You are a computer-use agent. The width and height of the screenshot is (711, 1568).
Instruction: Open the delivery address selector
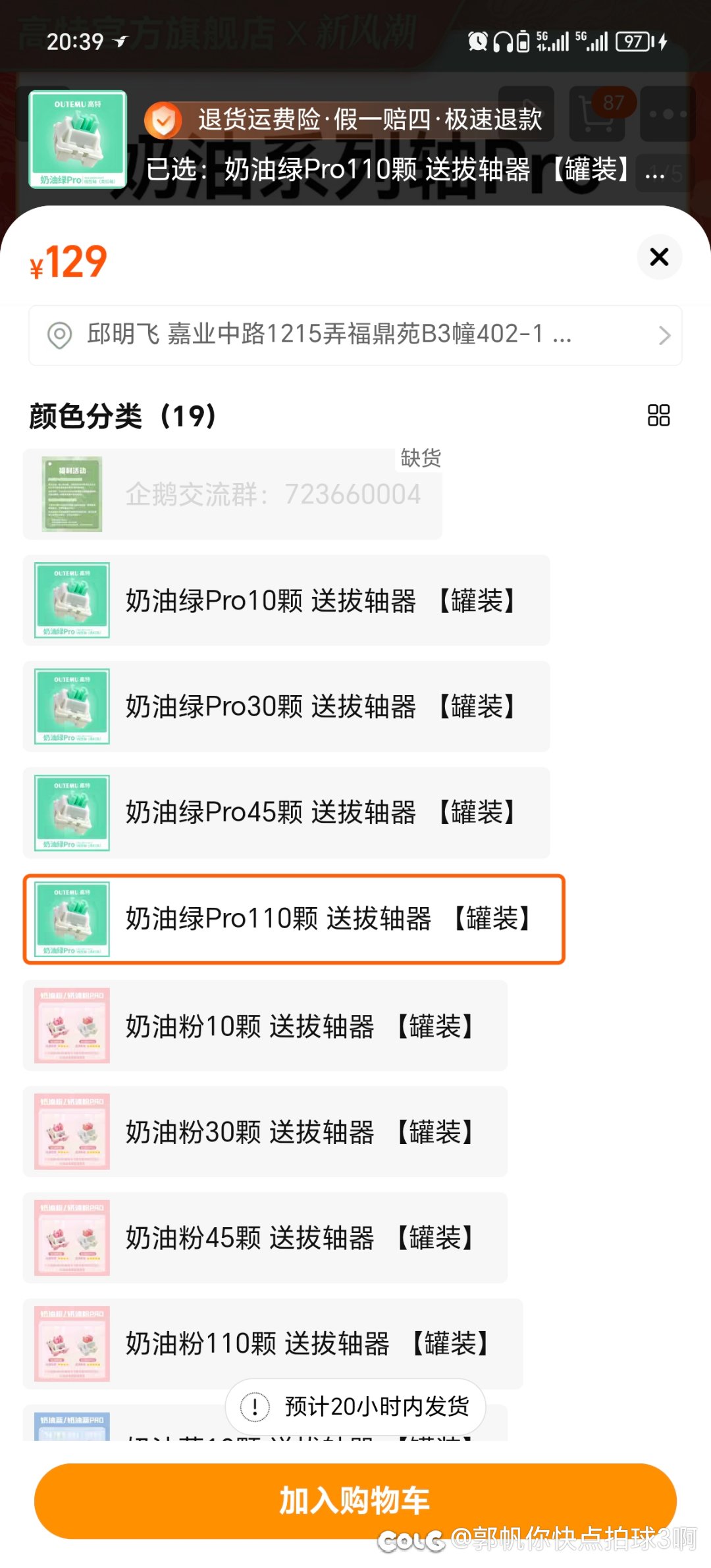pyautogui.click(x=355, y=335)
